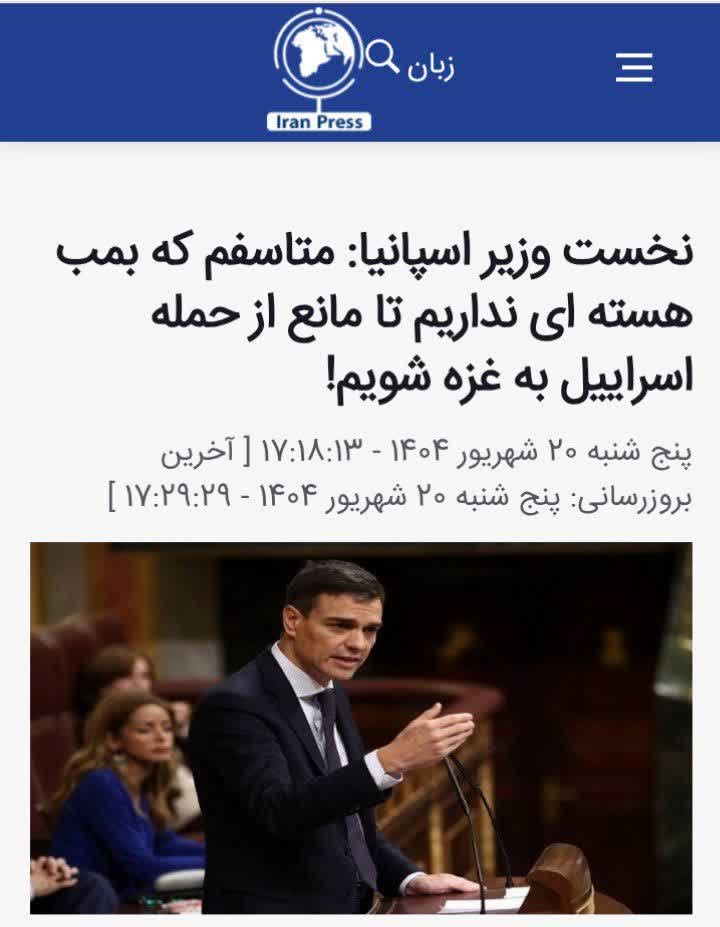The width and height of the screenshot is (720, 927).
Task: Open search with the magnifier icon
Action: tap(382, 55)
